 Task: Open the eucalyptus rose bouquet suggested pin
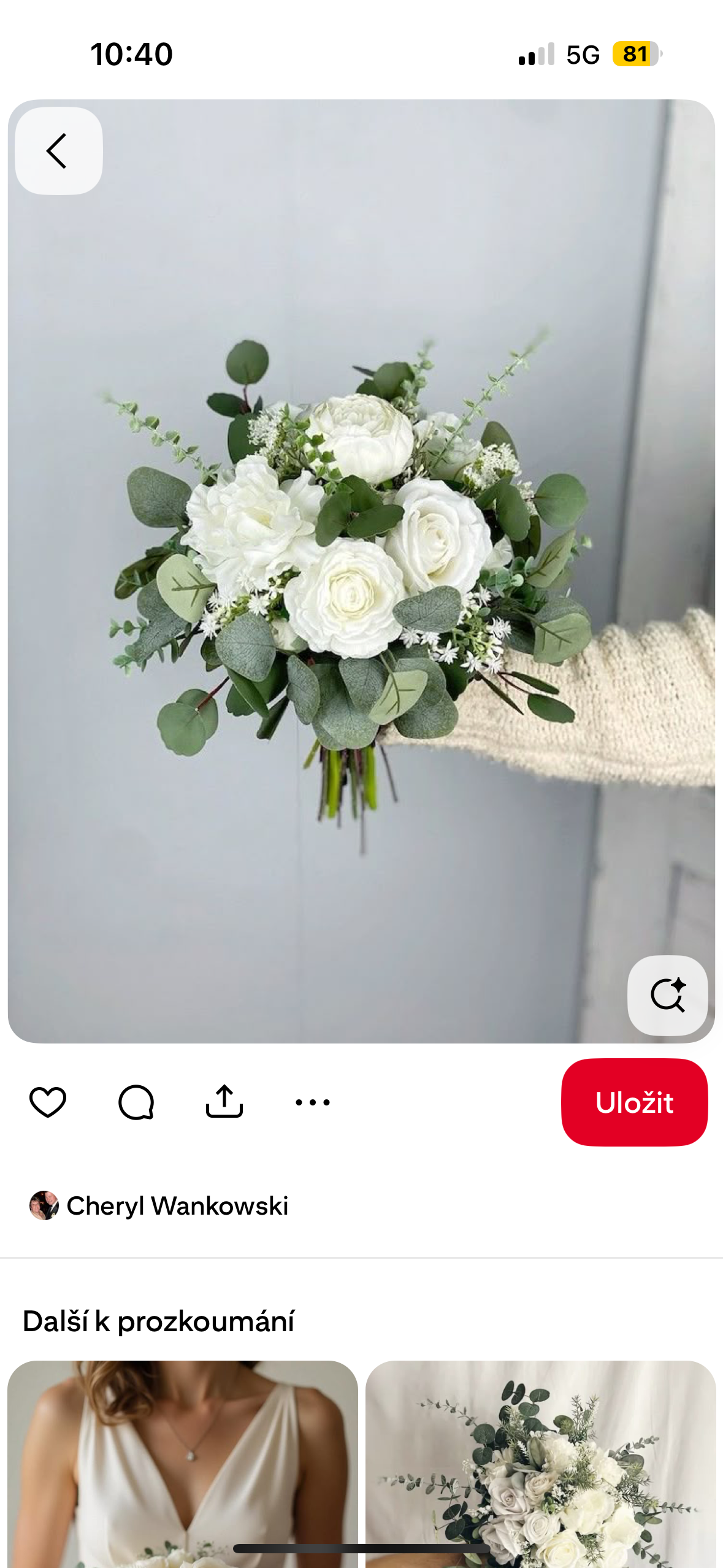tap(541, 1464)
